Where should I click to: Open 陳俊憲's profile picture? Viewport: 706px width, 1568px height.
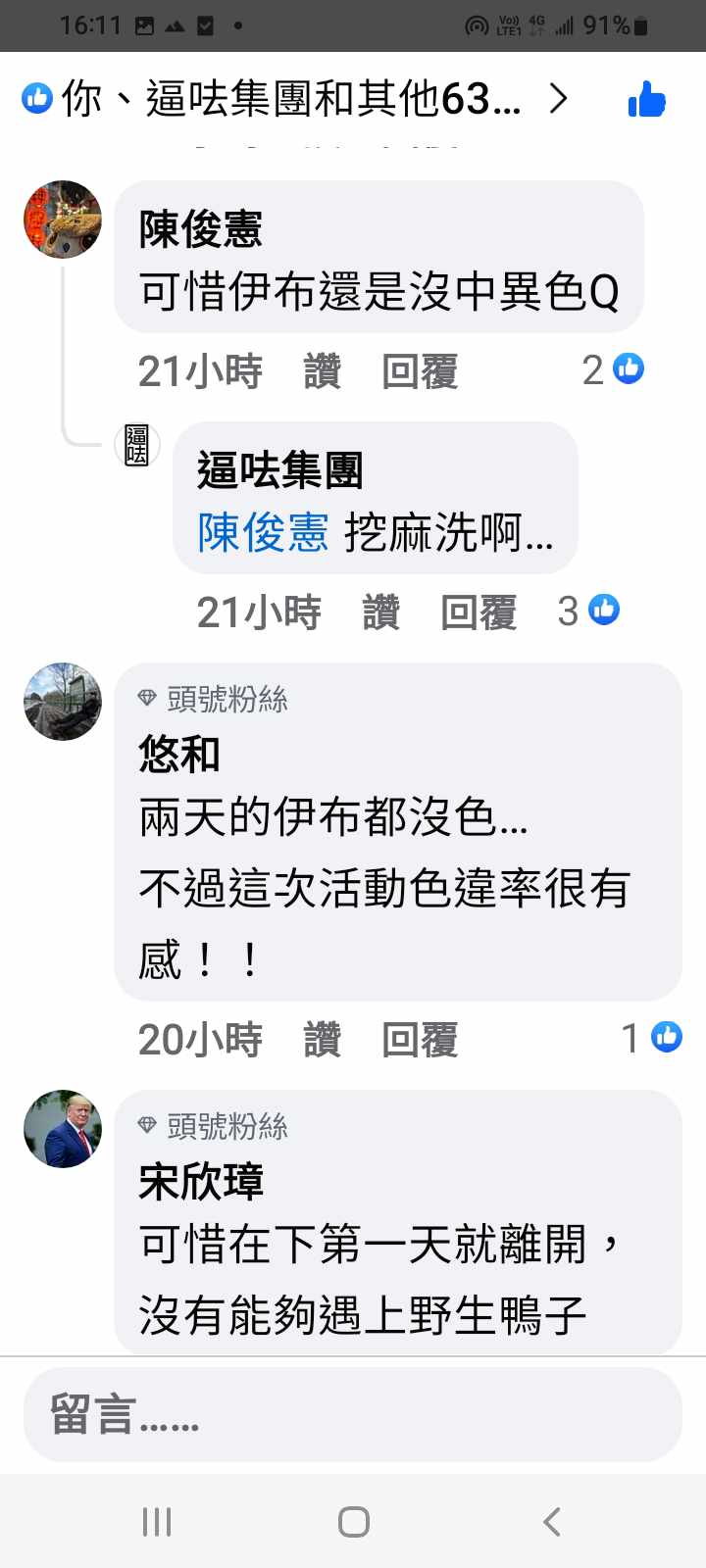coord(63,220)
